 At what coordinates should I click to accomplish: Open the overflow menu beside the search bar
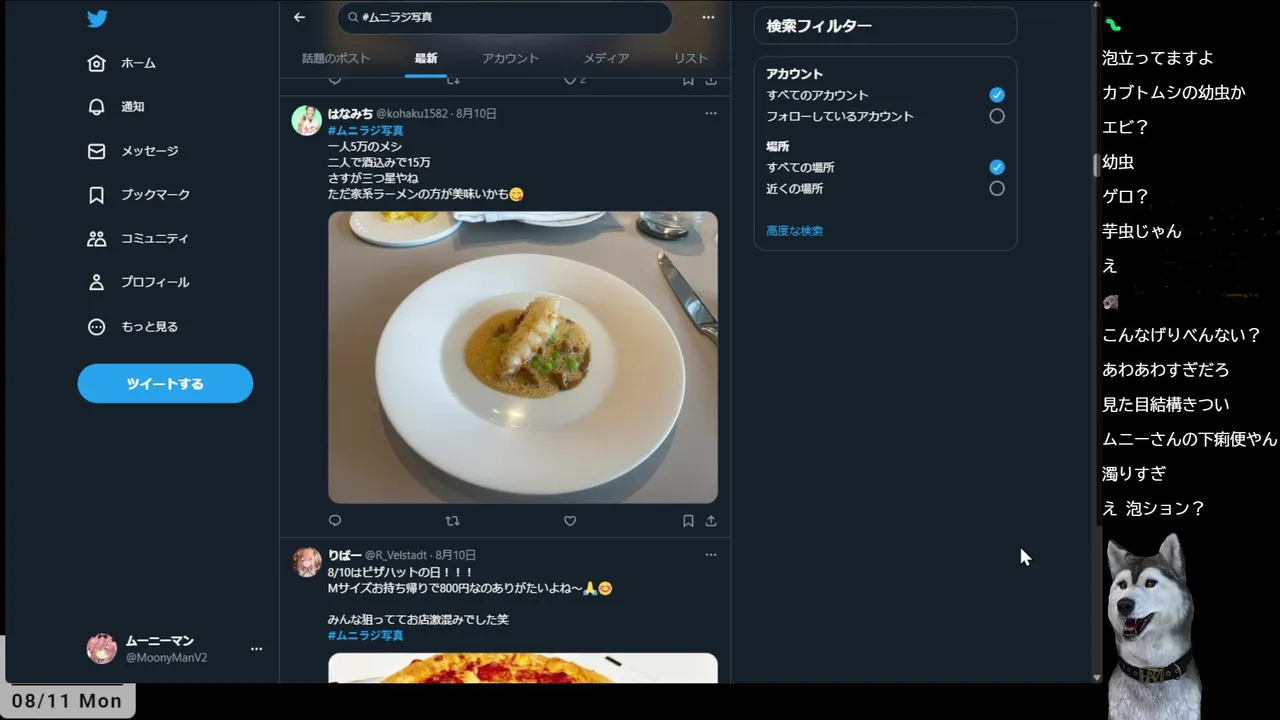(x=708, y=17)
